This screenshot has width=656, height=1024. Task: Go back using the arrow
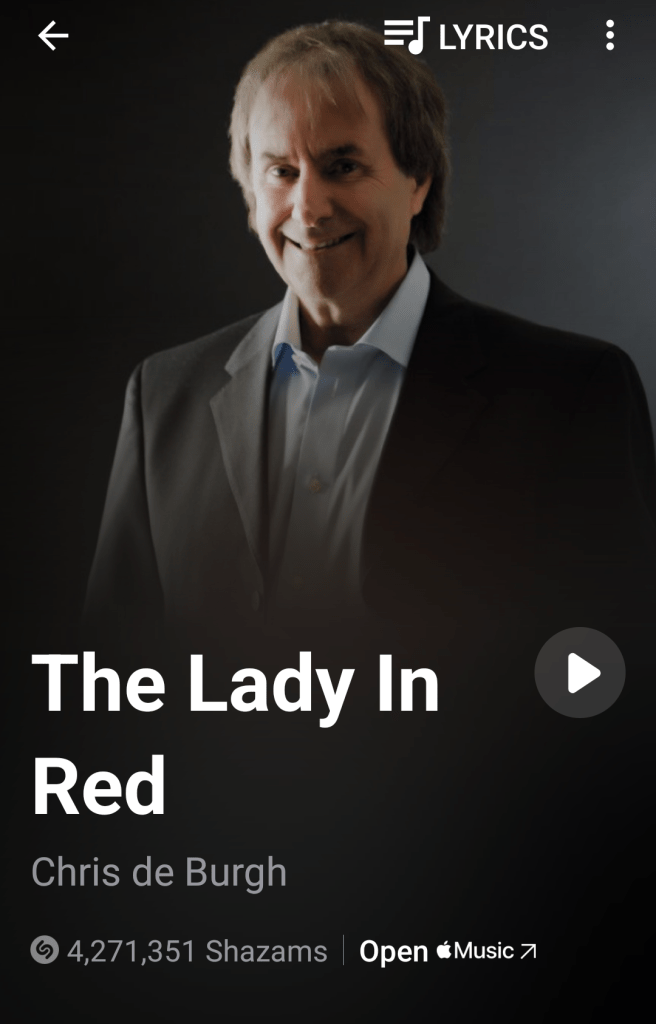(x=53, y=36)
